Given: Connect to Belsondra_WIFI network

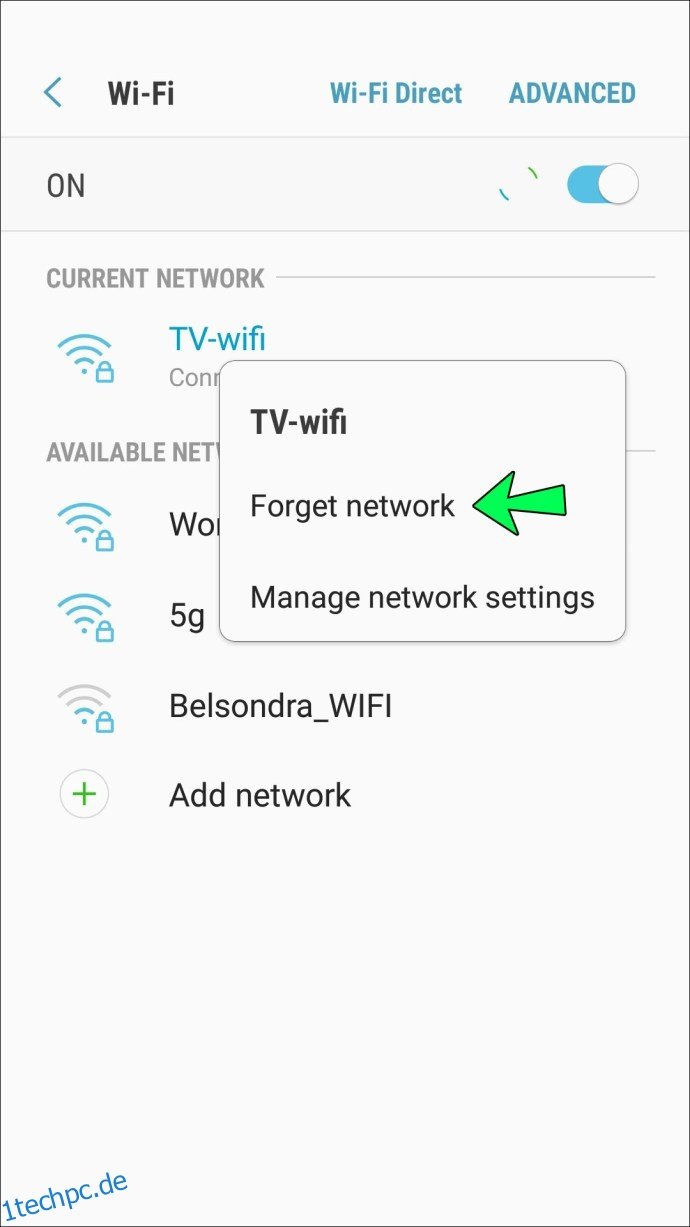Looking at the screenshot, I should [280, 707].
